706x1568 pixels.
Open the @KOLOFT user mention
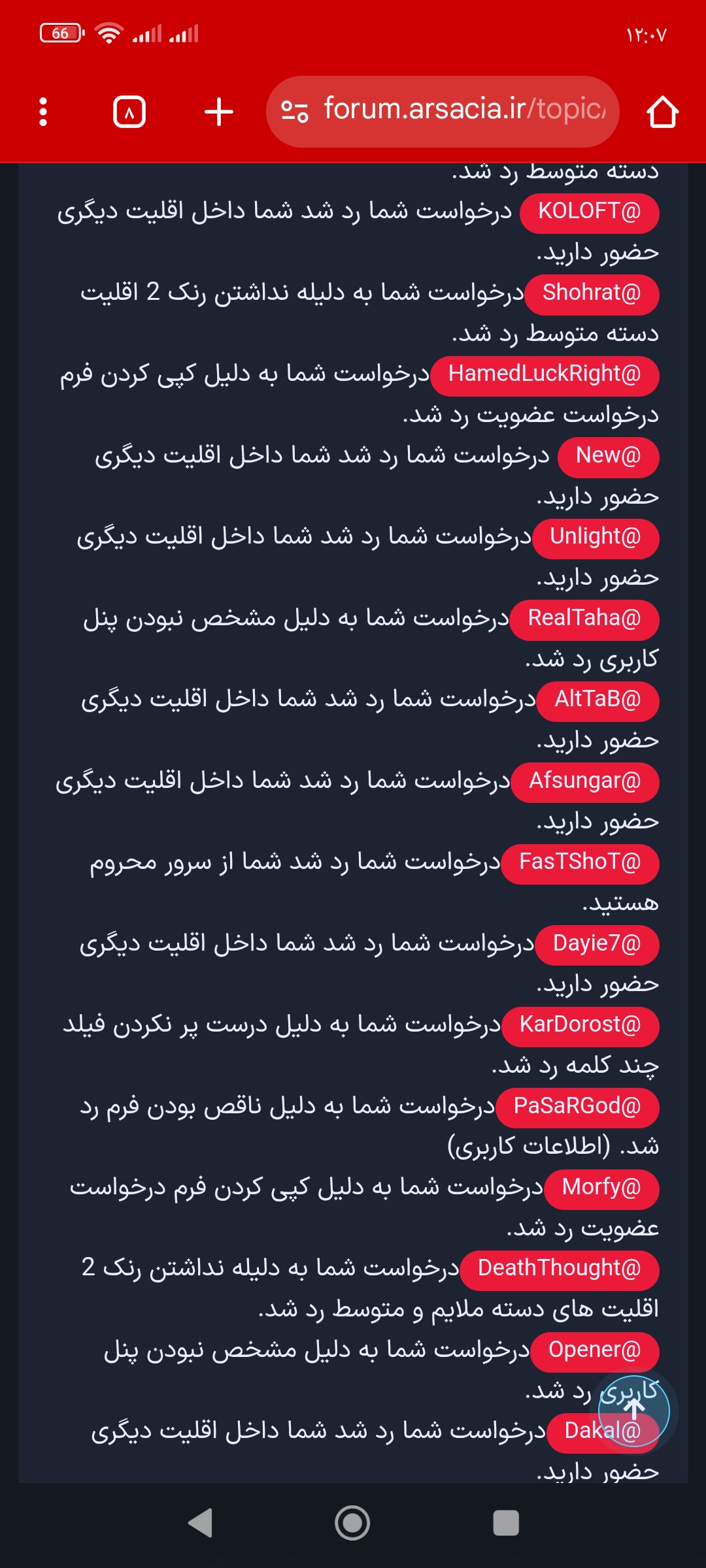(588, 212)
